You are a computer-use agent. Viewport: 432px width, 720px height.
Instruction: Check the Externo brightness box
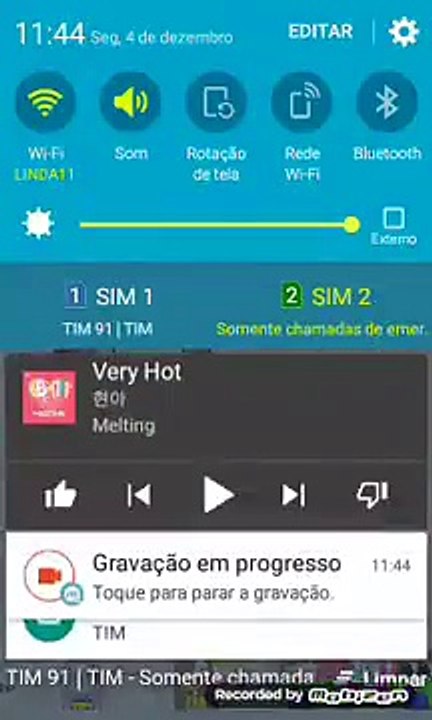click(x=394, y=219)
